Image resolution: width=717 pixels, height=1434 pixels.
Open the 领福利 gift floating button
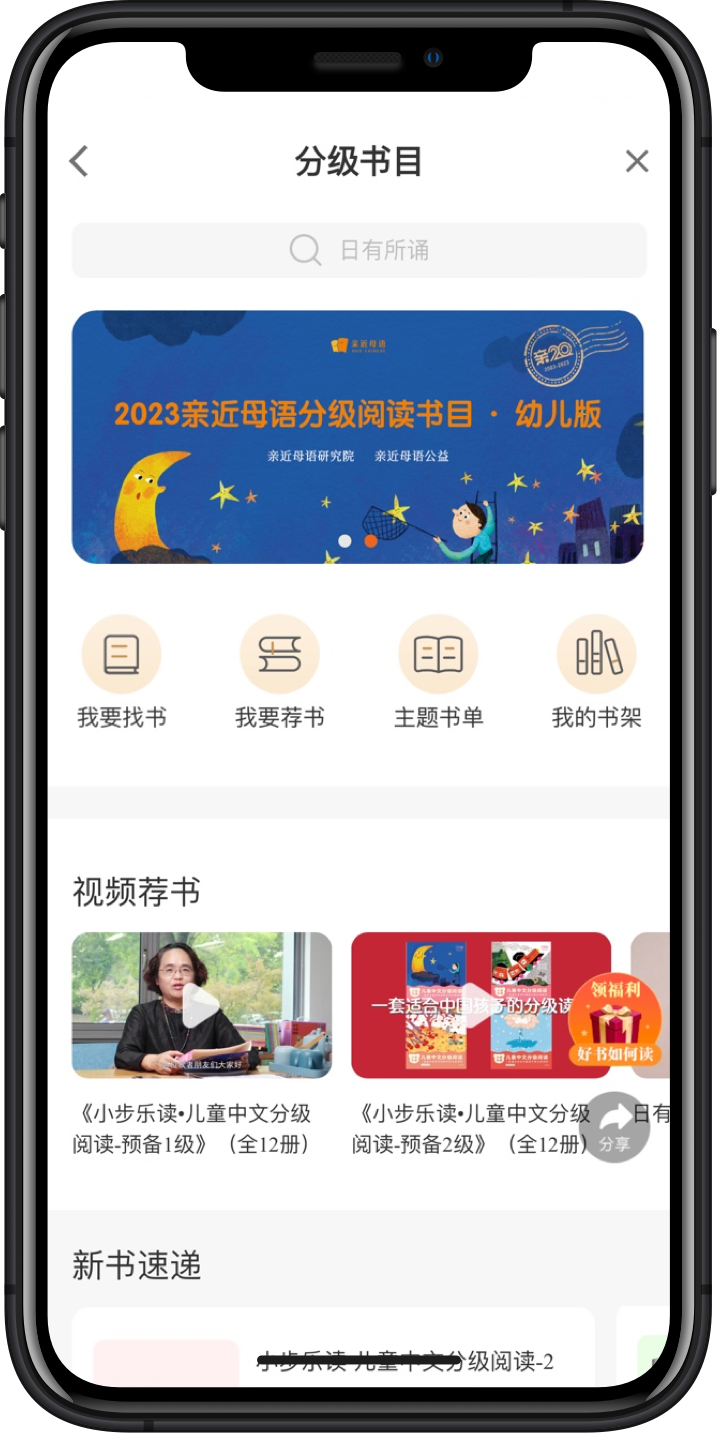tap(614, 1022)
